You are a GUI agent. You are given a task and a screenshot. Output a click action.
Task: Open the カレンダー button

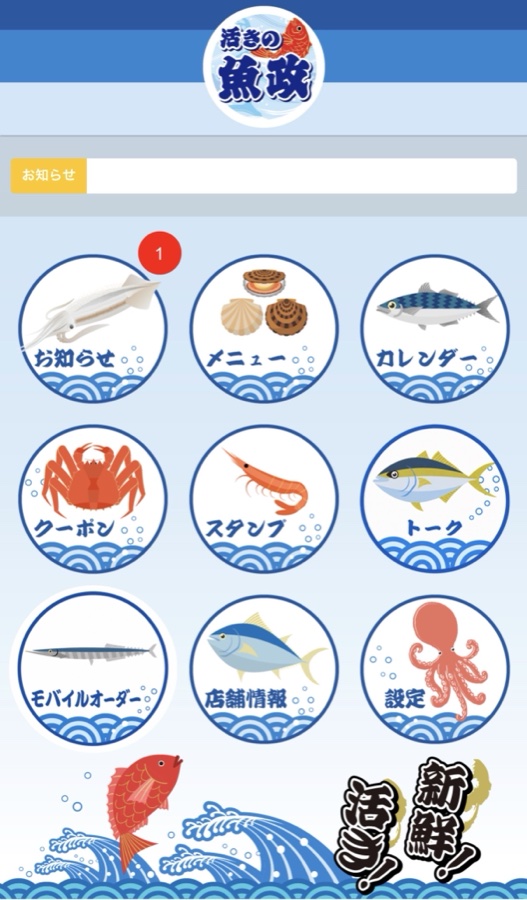tap(435, 328)
